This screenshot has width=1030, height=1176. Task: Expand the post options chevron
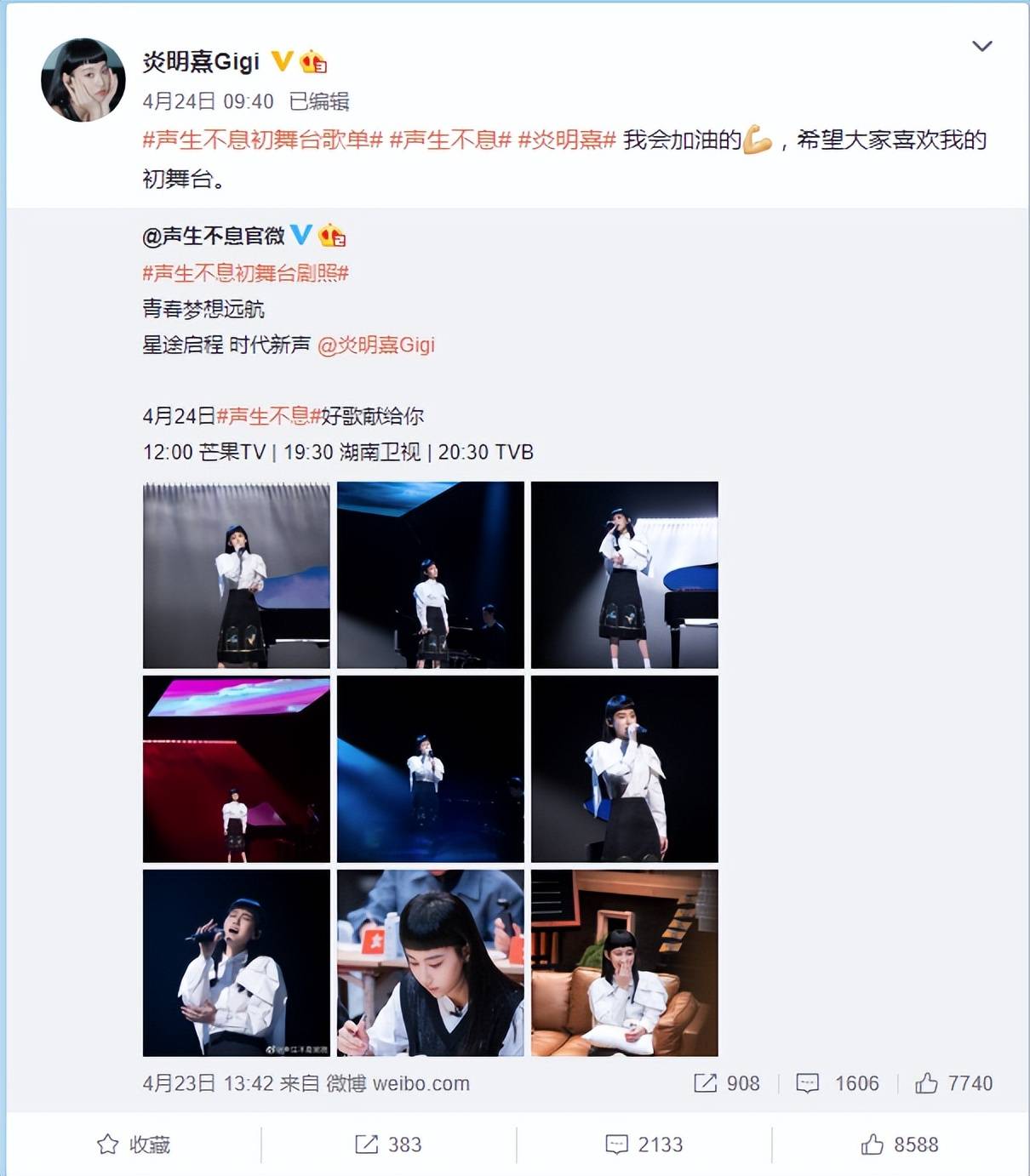(981, 46)
